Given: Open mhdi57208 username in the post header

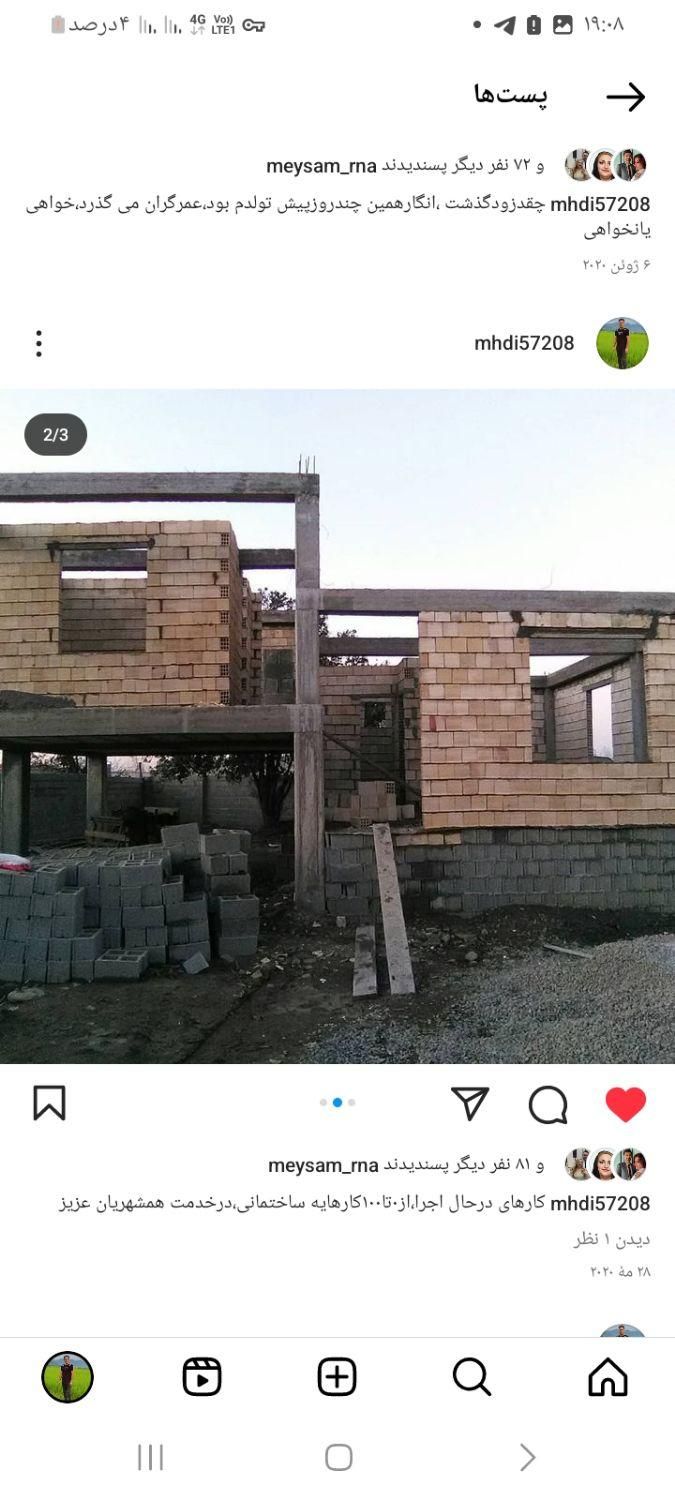Looking at the screenshot, I should click(524, 343).
